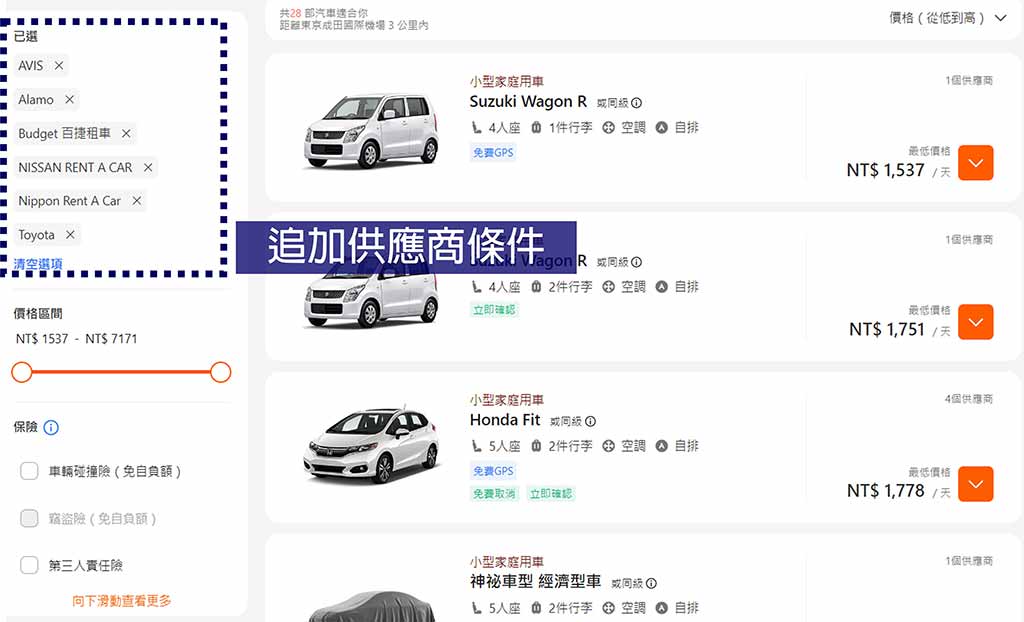Tap the maximum price slider handle
This screenshot has width=1024, height=622.
coord(221,372)
